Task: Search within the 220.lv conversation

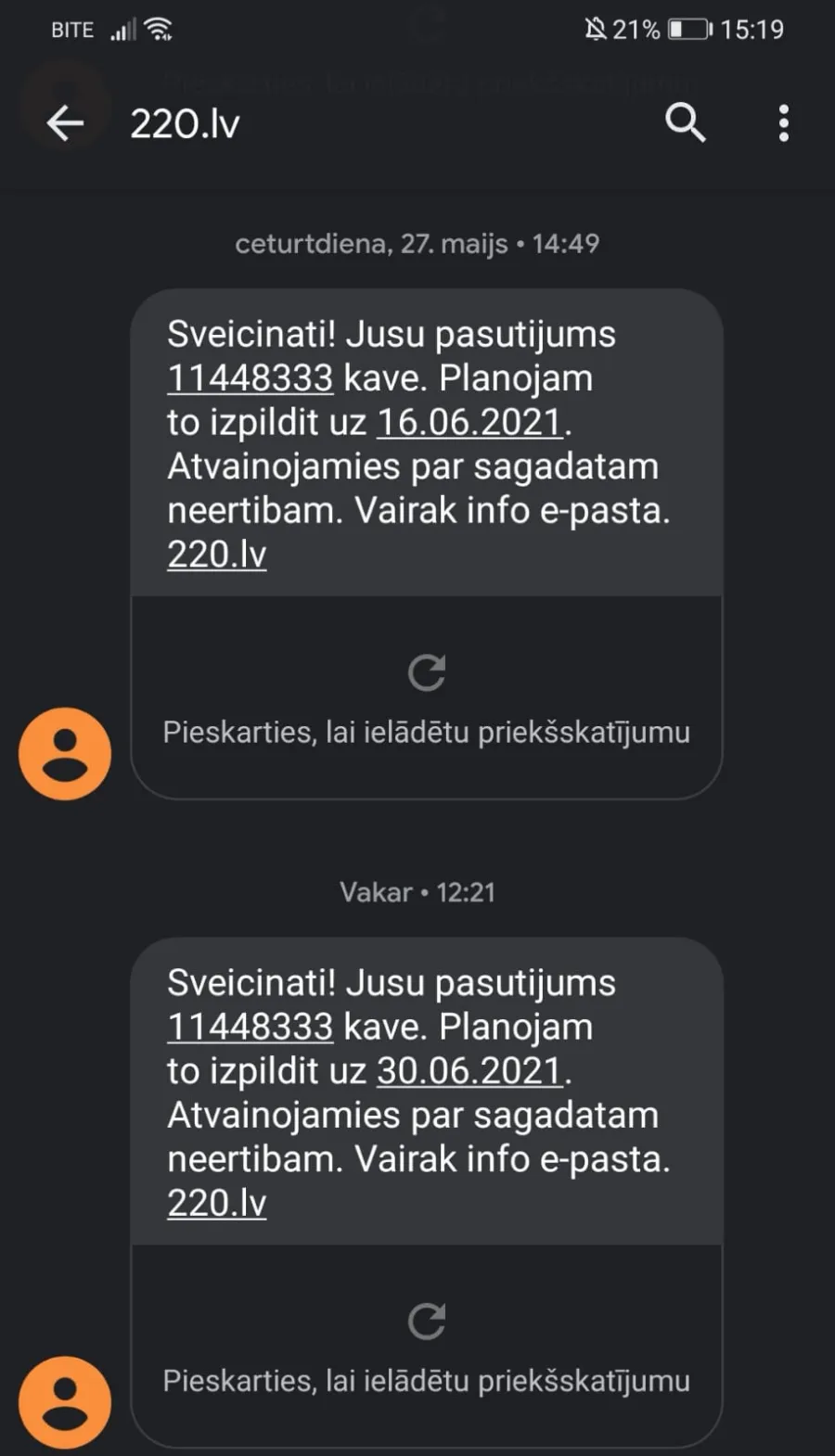Action: 686,122
